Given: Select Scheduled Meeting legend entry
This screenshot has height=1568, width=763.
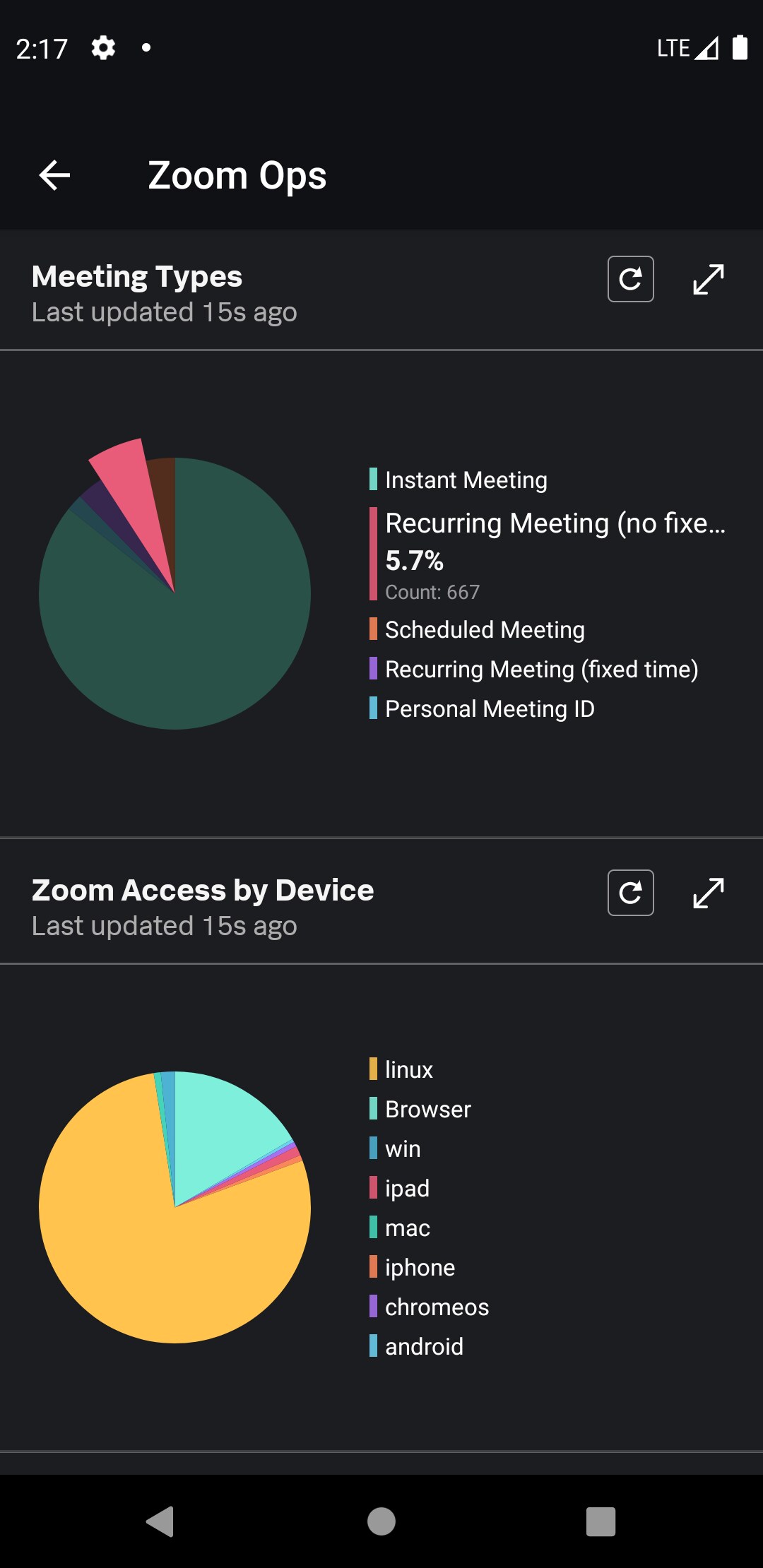Looking at the screenshot, I should (x=477, y=629).
